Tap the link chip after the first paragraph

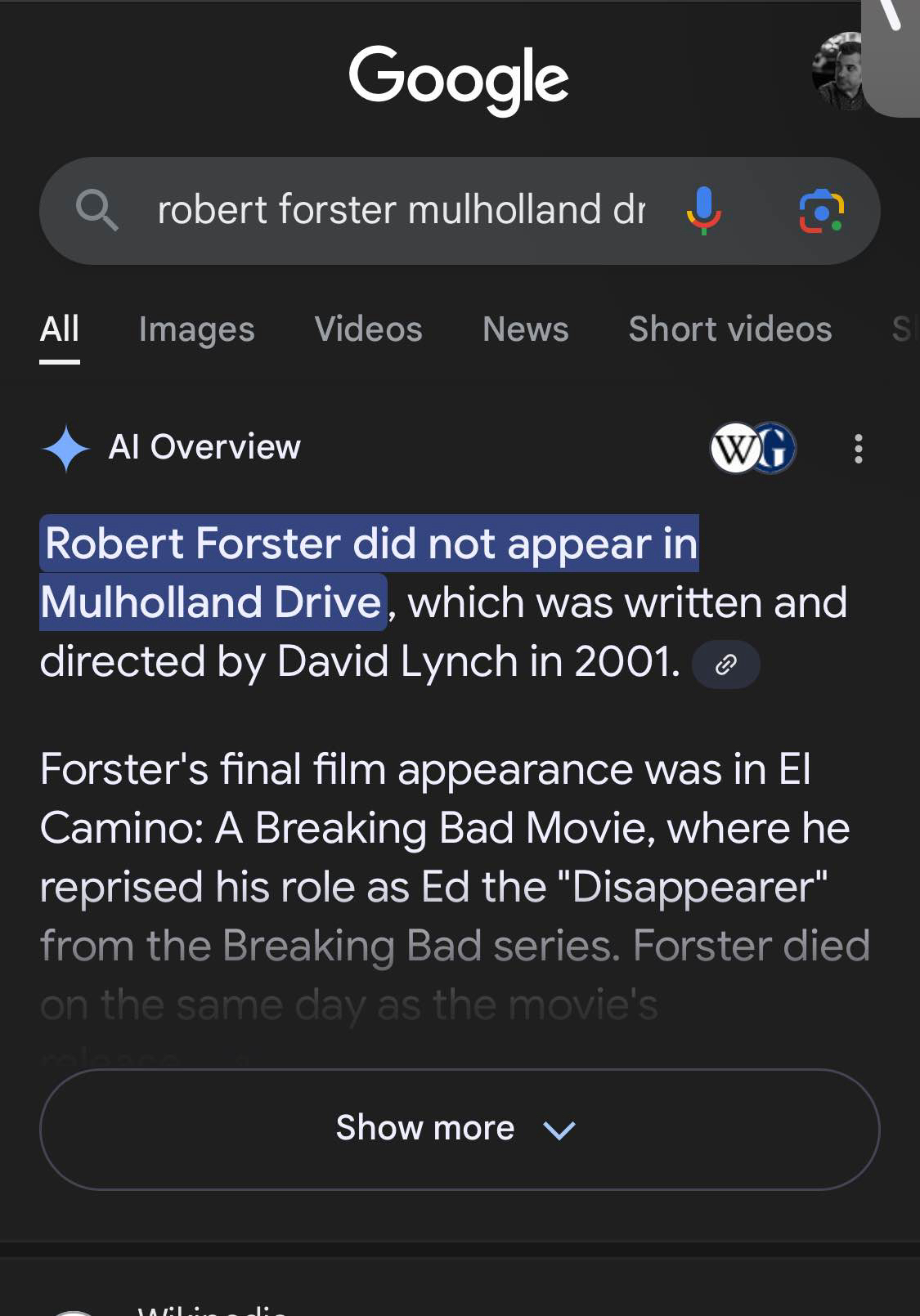[x=725, y=665]
